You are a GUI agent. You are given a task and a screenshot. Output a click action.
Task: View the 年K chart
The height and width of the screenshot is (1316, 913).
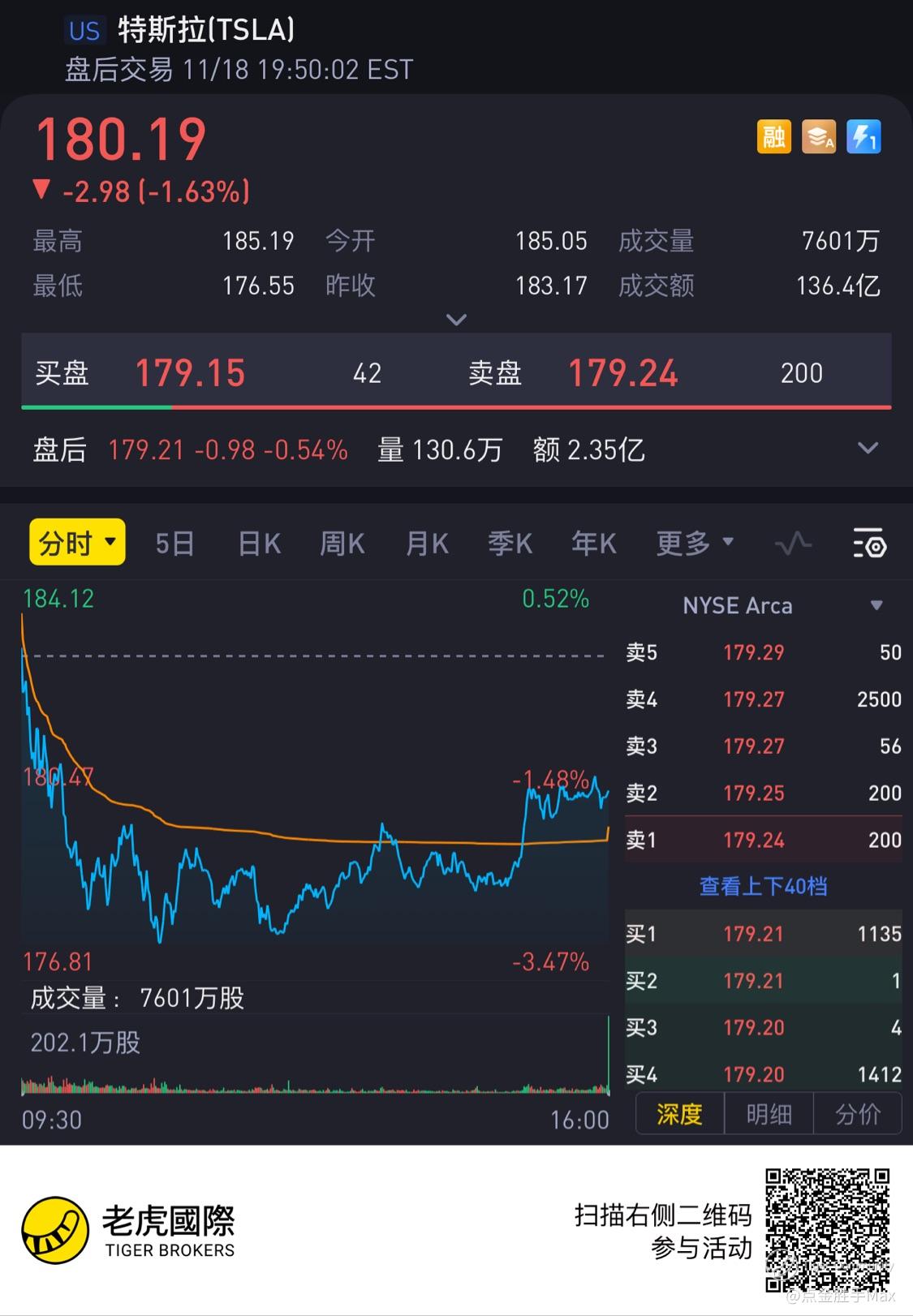(x=593, y=543)
